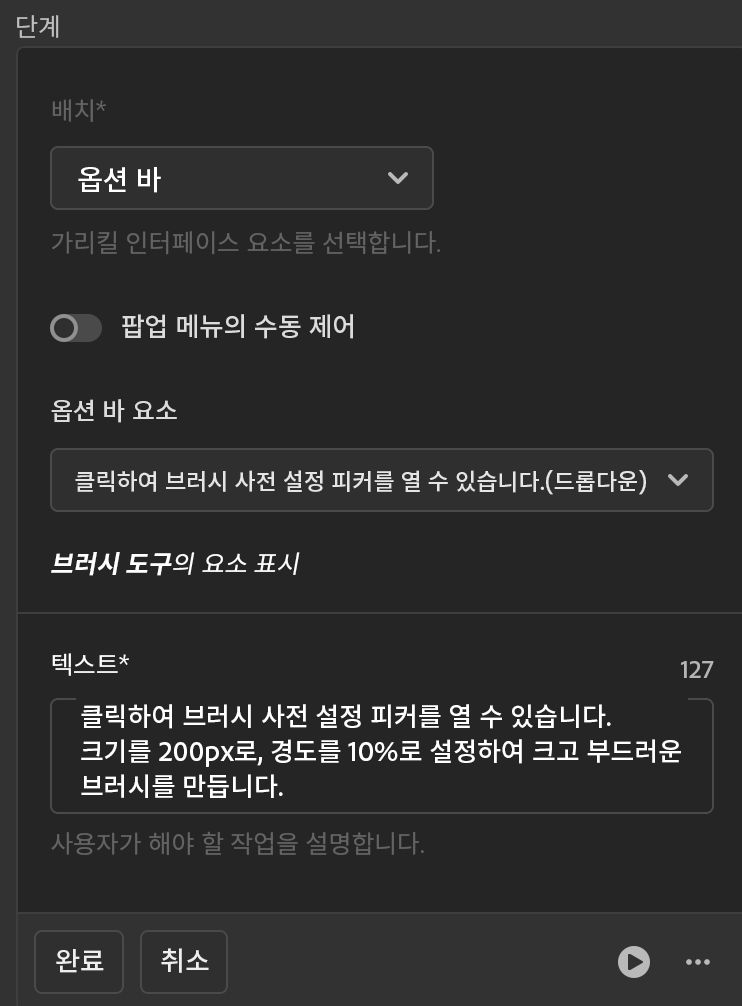Open the three-dot more options menu

[698, 962]
